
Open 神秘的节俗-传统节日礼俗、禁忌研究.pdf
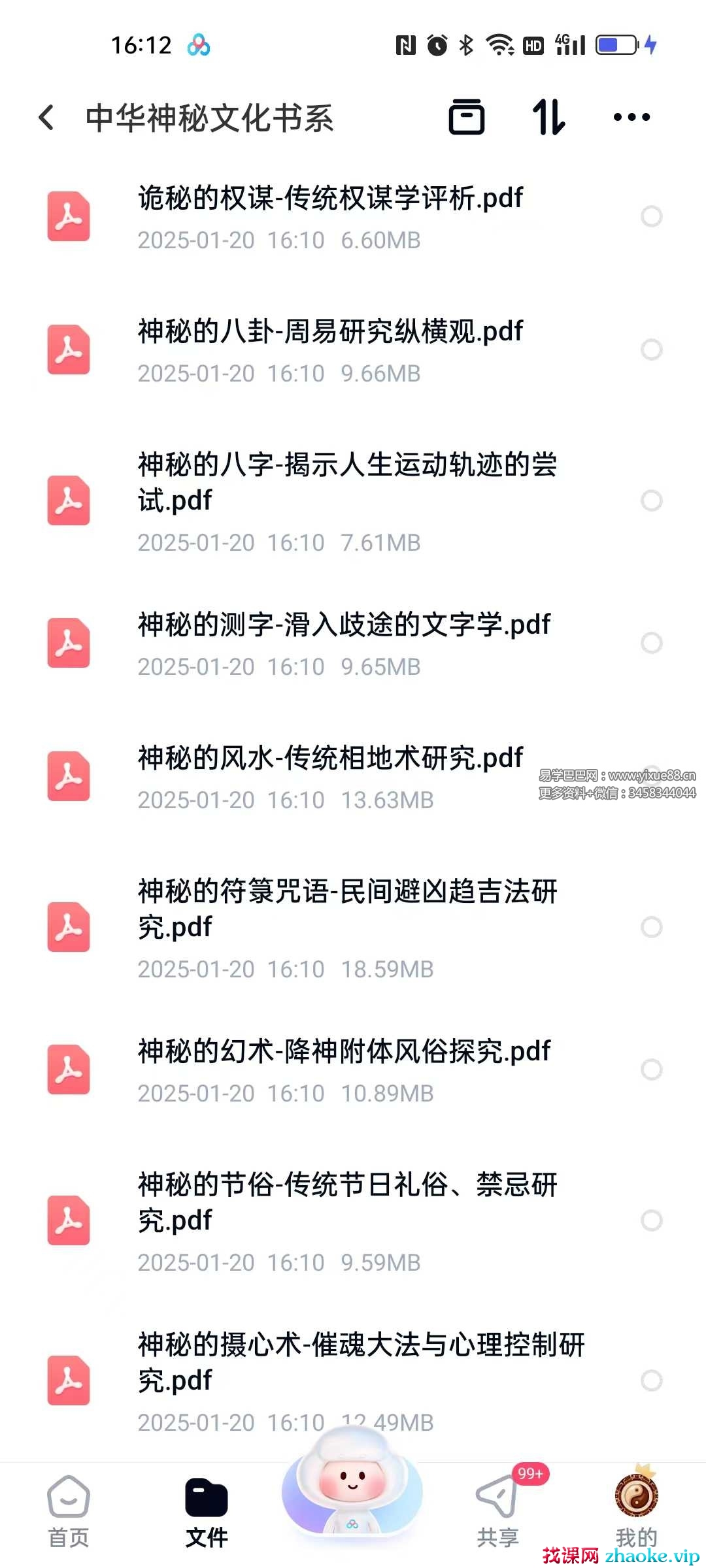click(x=346, y=1220)
